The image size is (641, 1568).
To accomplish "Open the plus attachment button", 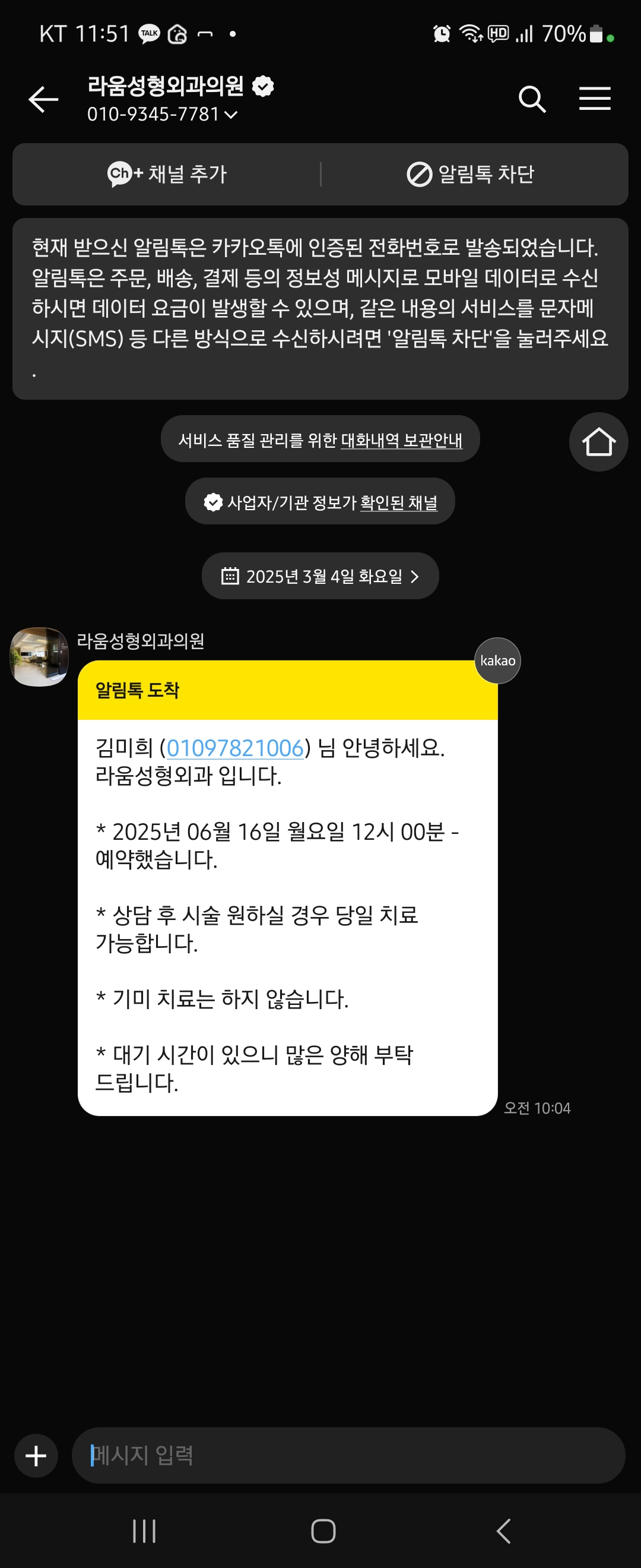I will (36, 1455).
